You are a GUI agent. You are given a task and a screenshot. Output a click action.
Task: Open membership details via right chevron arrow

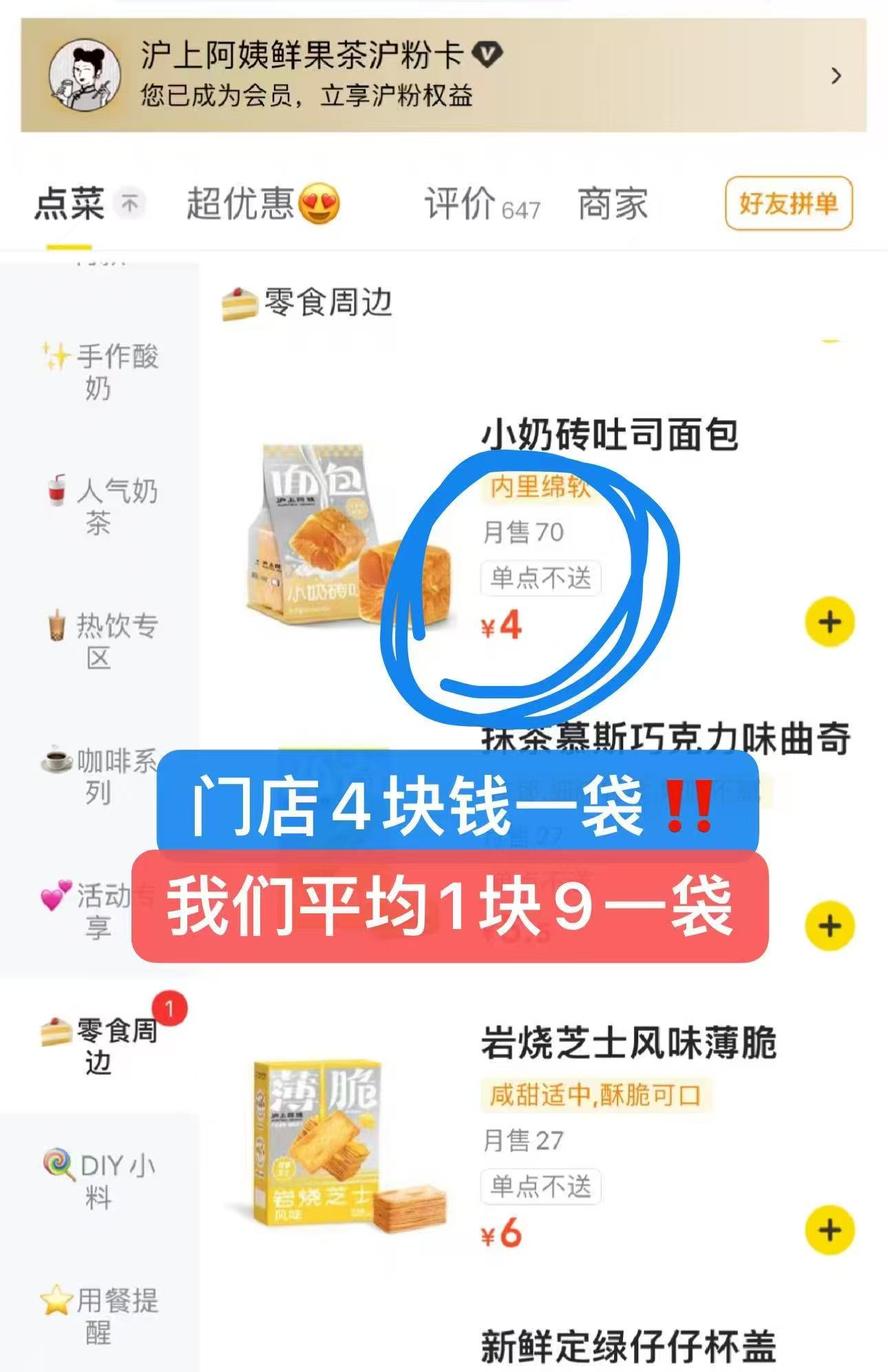(838, 76)
